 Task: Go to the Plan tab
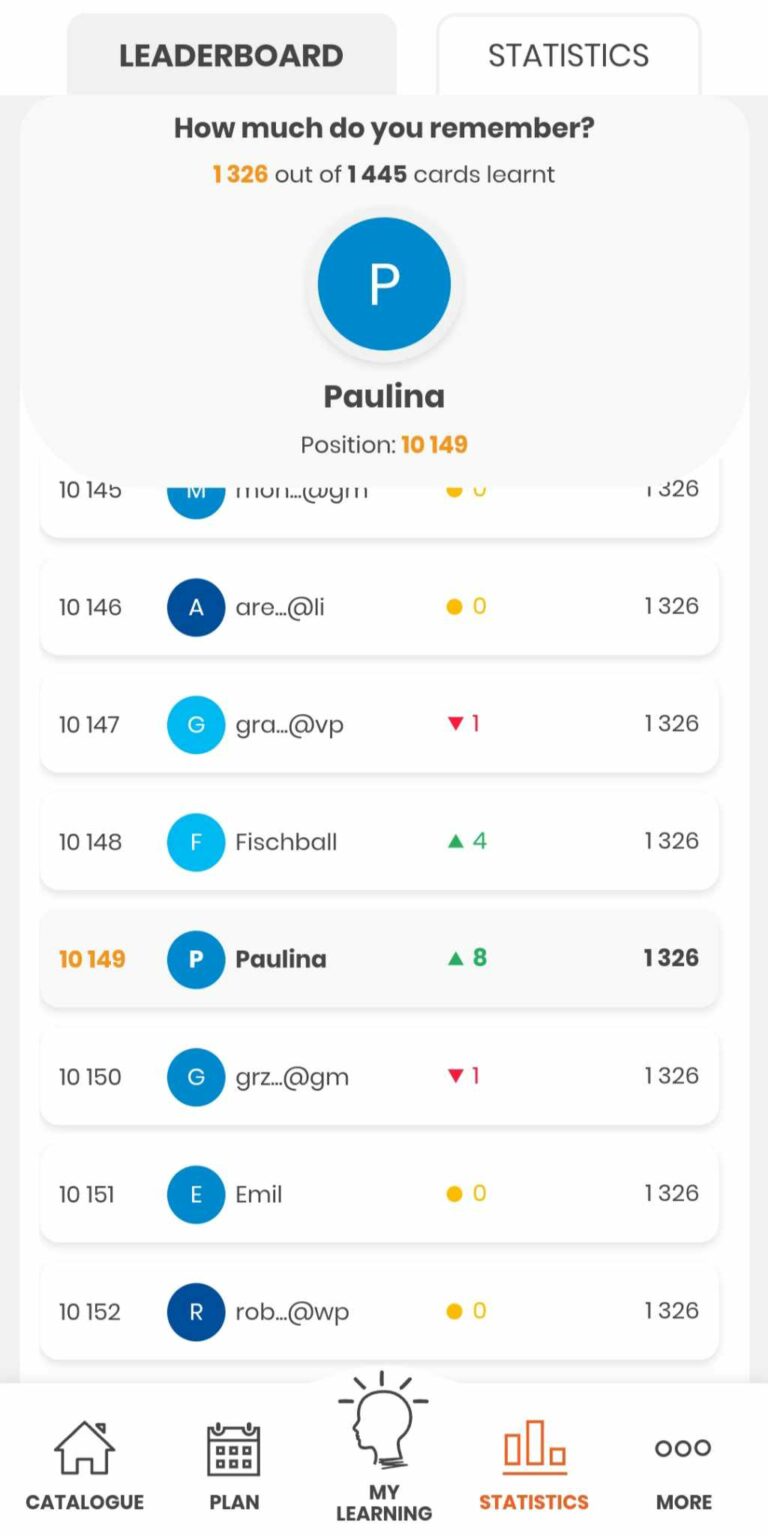coord(234,1465)
